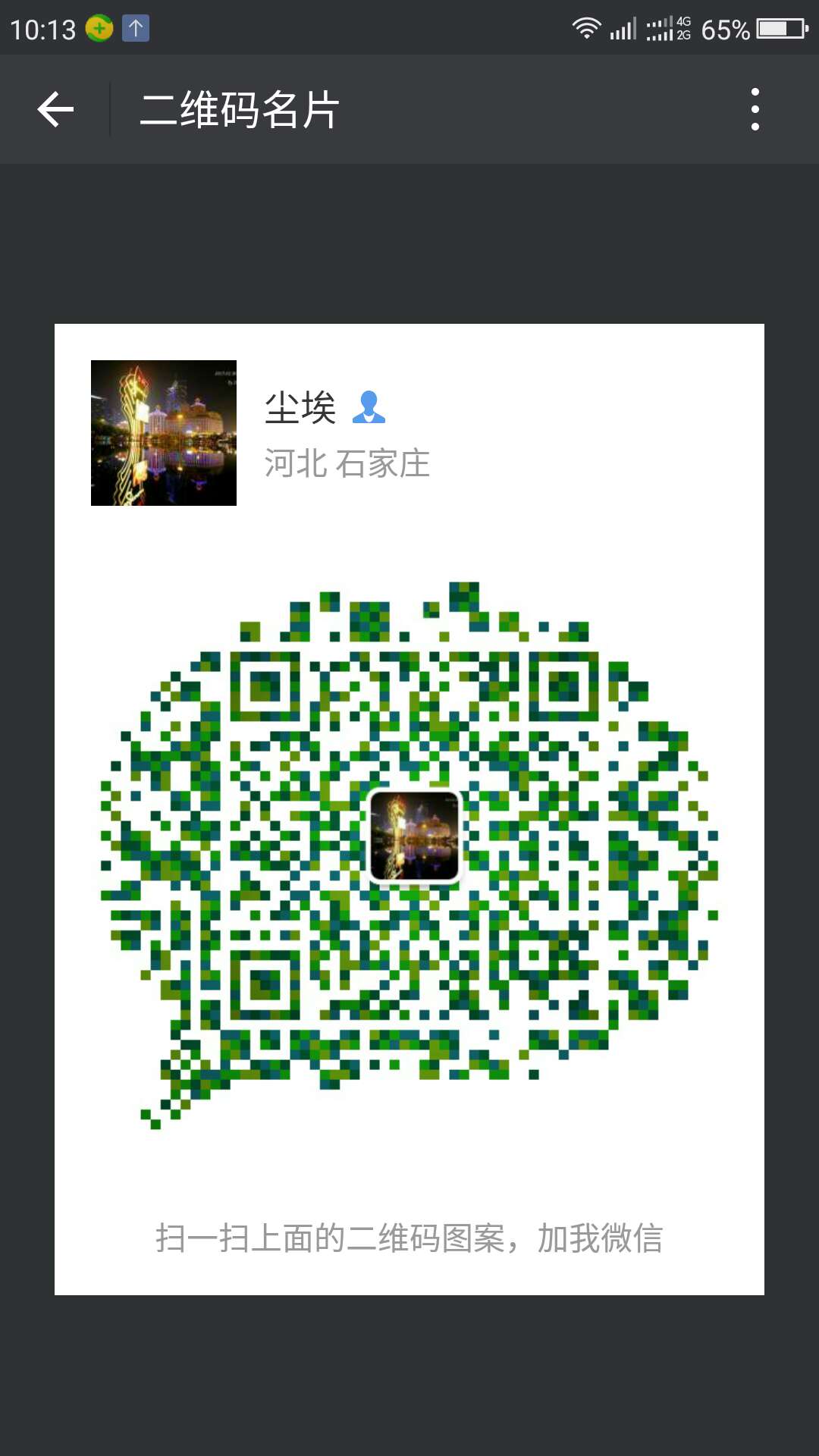Open the three-dot overflow menu

tap(755, 110)
